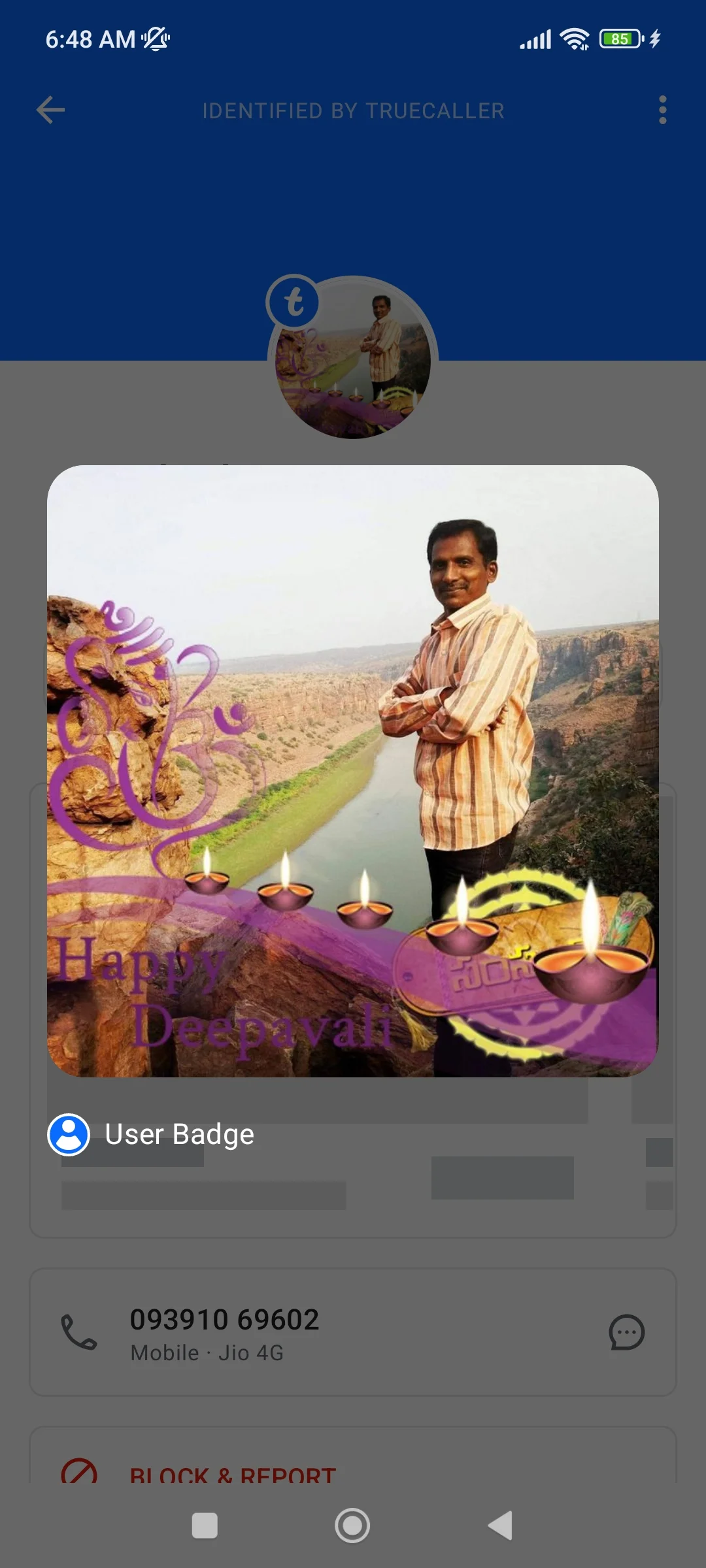Tap IDENTIFIED BY TRUECALLER header text
Image resolution: width=706 pixels, height=1568 pixels.
(353, 110)
